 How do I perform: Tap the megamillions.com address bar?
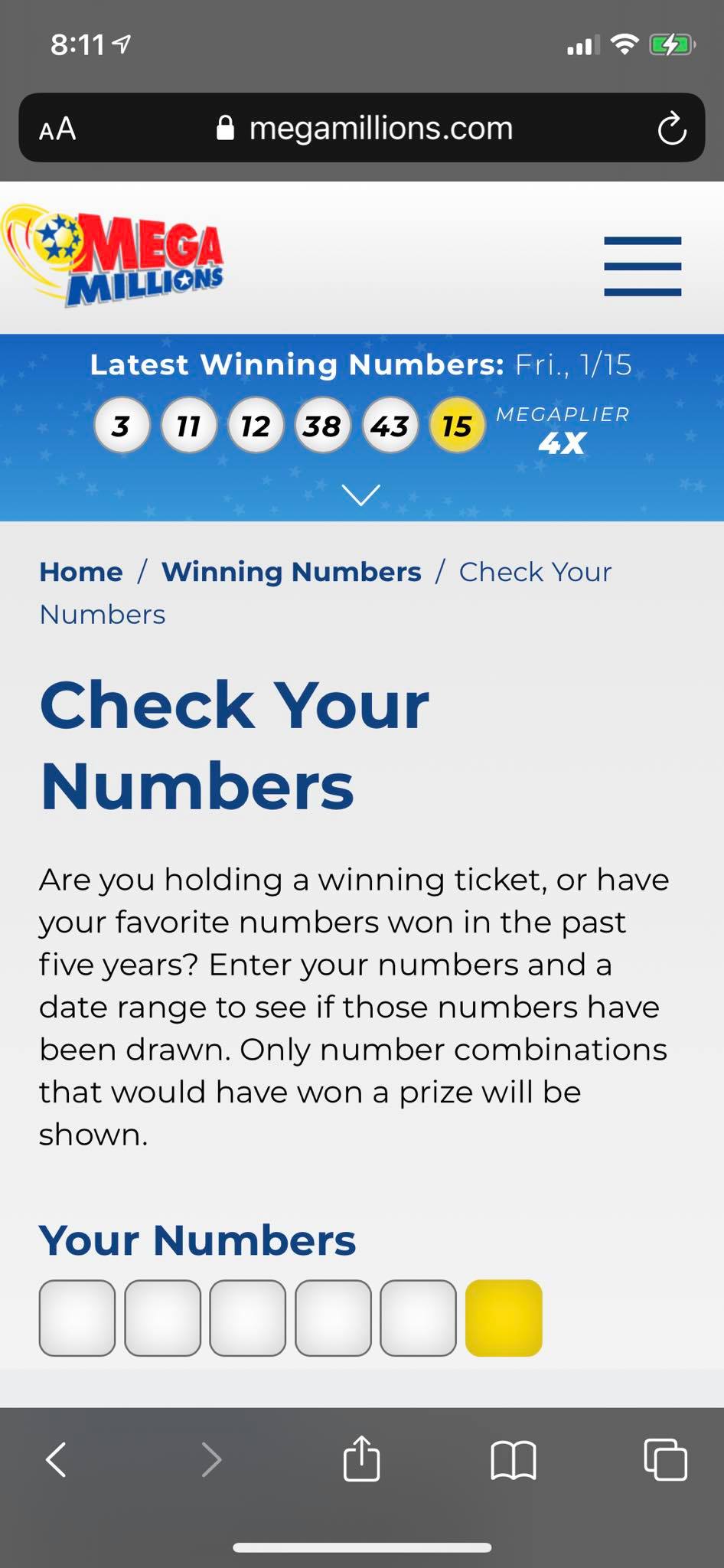tap(366, 129)
